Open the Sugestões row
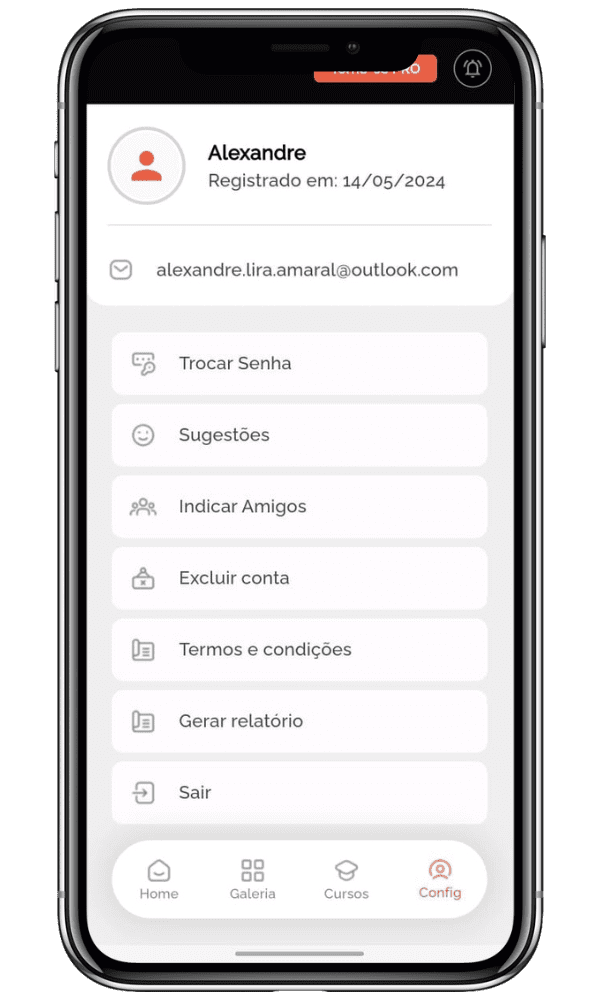Viewport: 600px width, 1000px height. (x=299, y=435)
